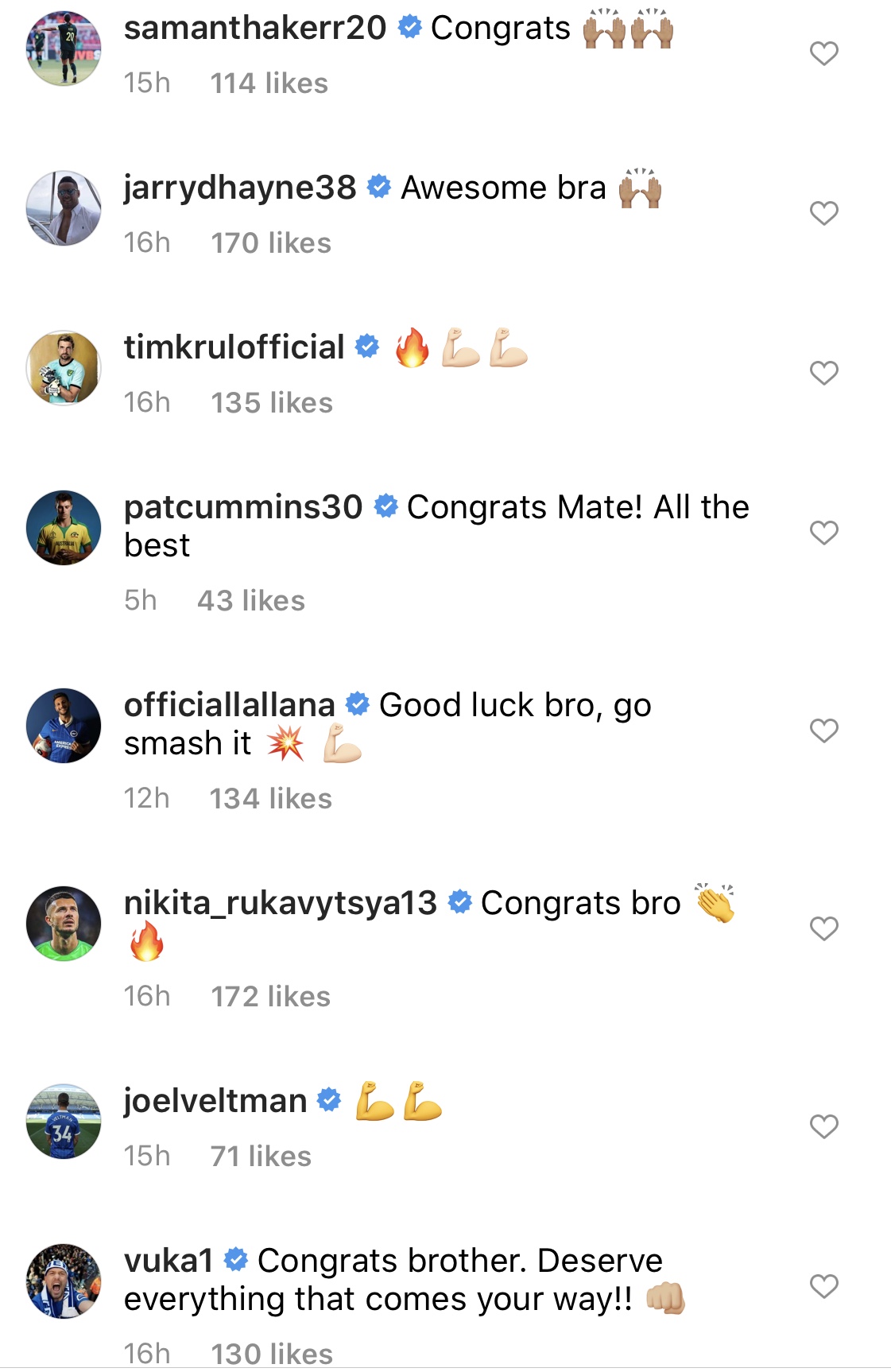Like timkrulofficial's fire emoji comment

pos(823,374)
